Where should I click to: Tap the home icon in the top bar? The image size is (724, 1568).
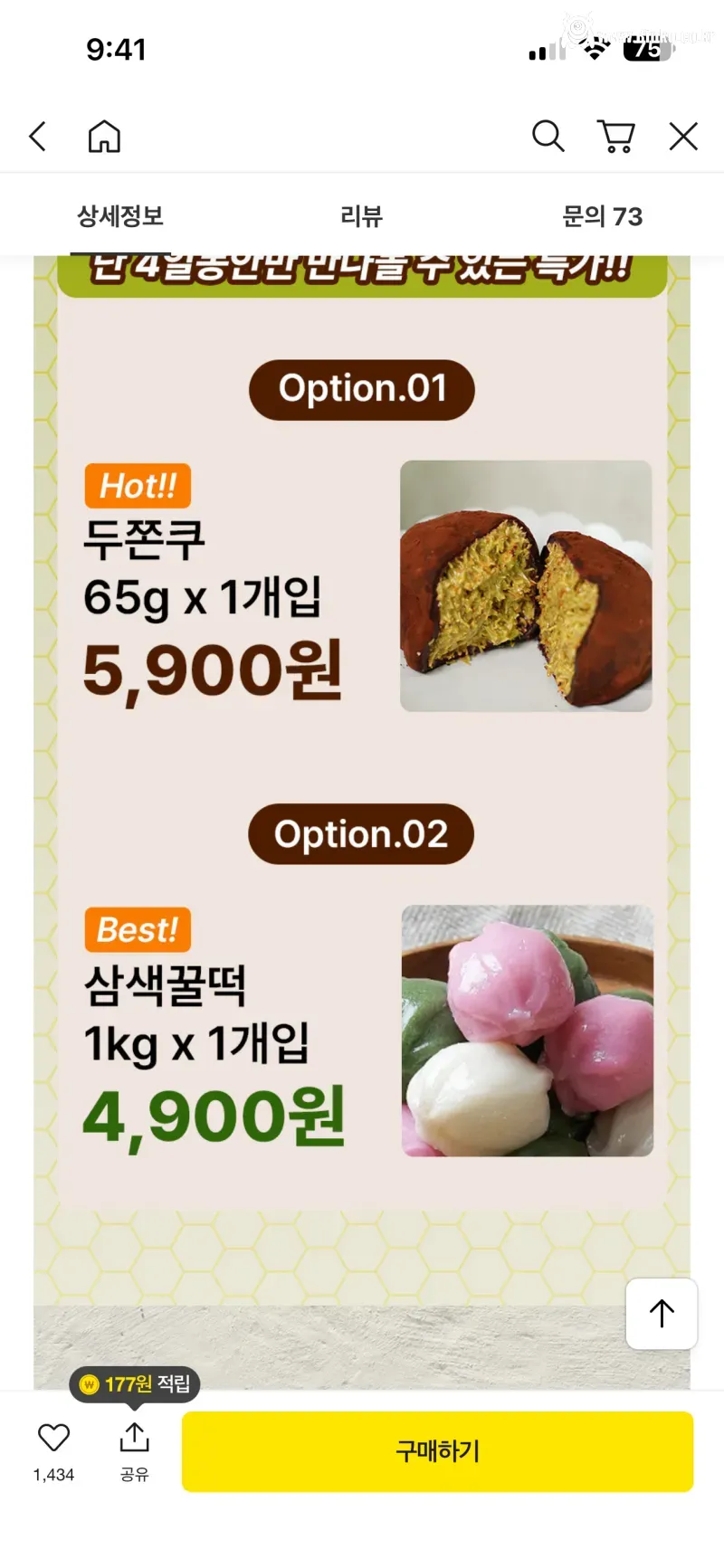click(104, 136)
